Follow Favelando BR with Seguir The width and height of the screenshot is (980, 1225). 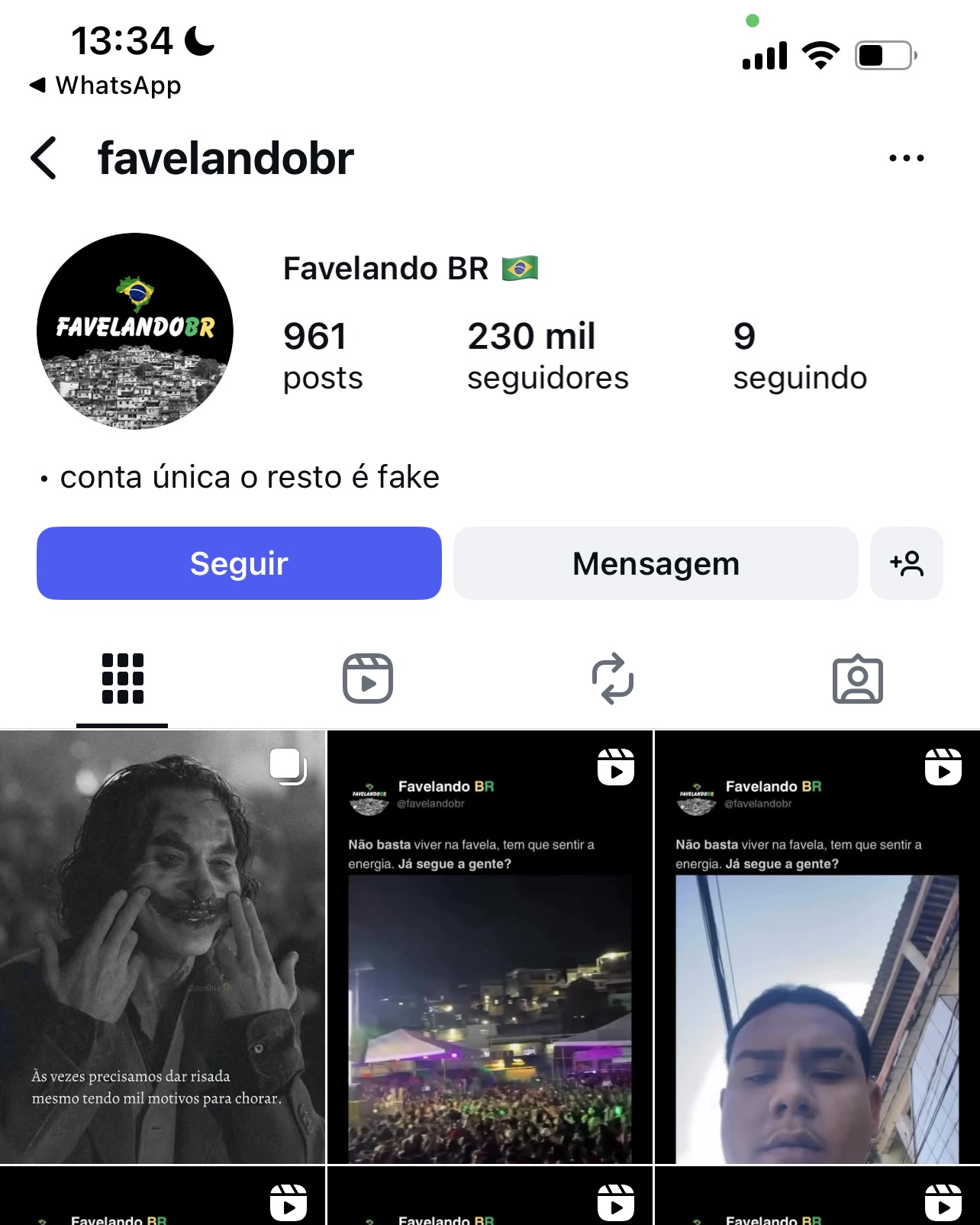pyautogui.click(x=239, y=563)
